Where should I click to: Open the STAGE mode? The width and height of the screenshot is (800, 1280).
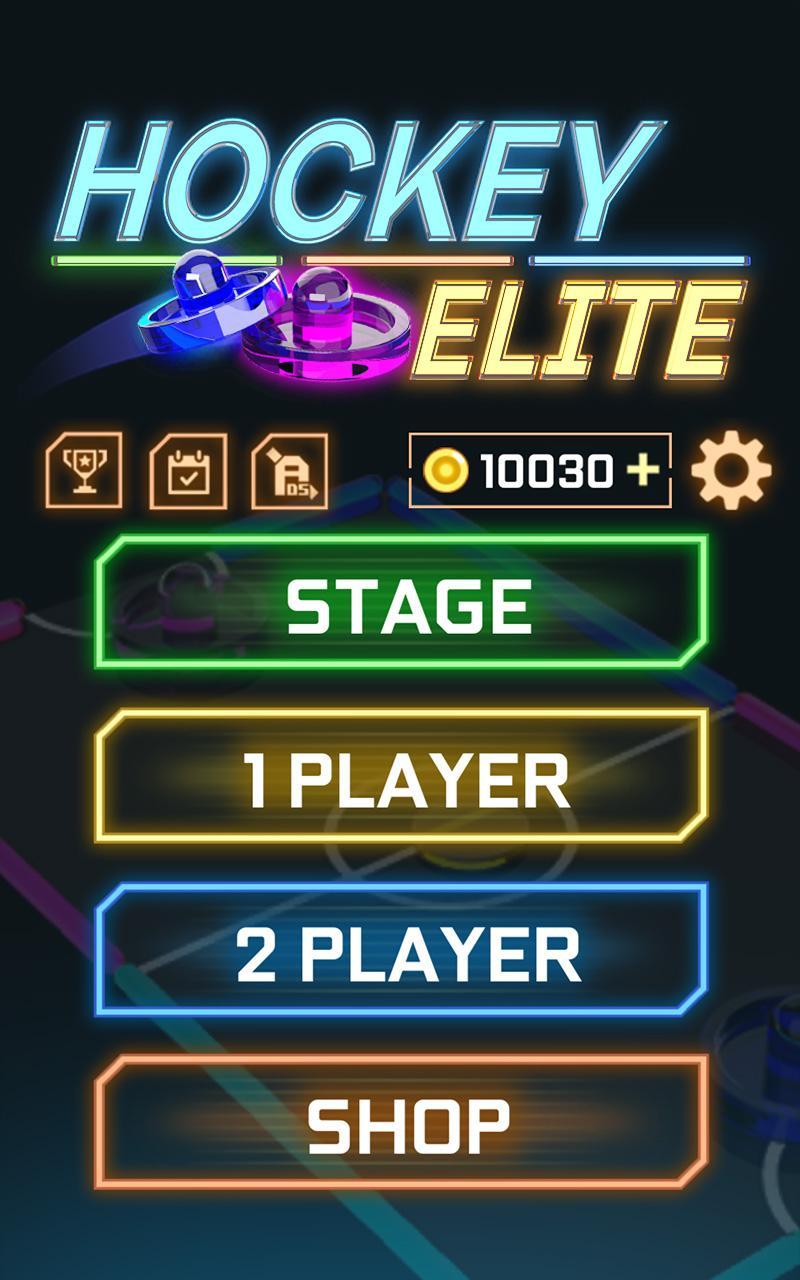pos(400,603)
